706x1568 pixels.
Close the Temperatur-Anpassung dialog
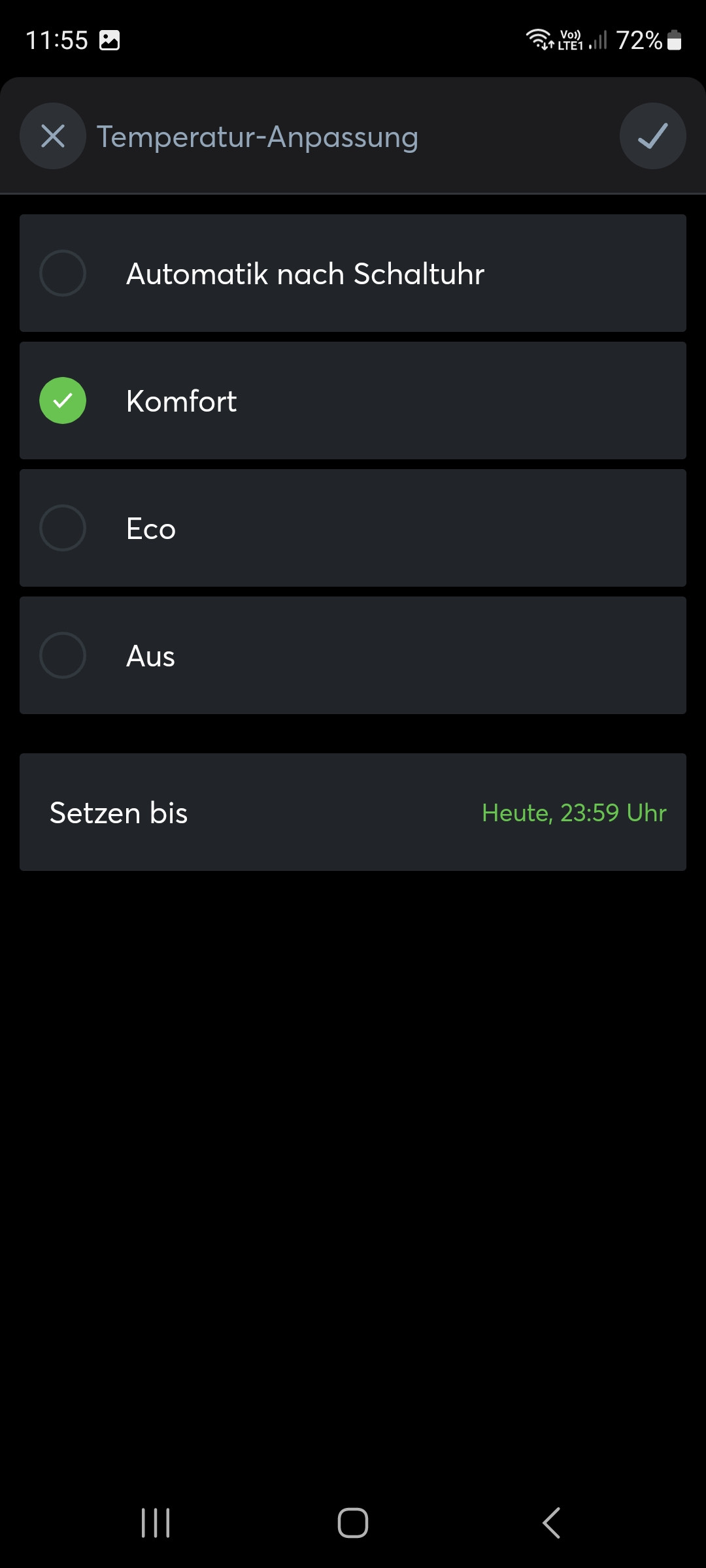pos(53,136)
